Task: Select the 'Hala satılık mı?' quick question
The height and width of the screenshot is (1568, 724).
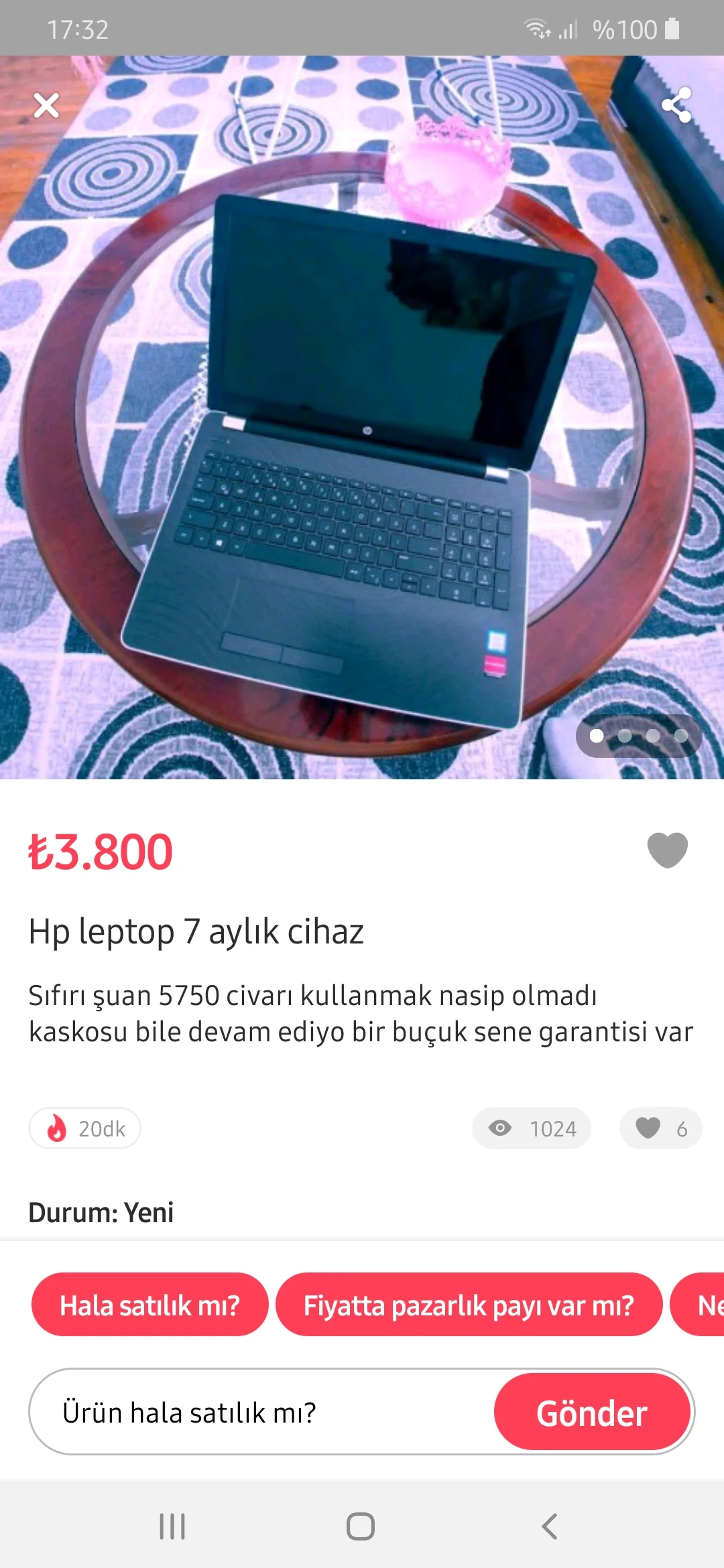Action: point(149,1305)
